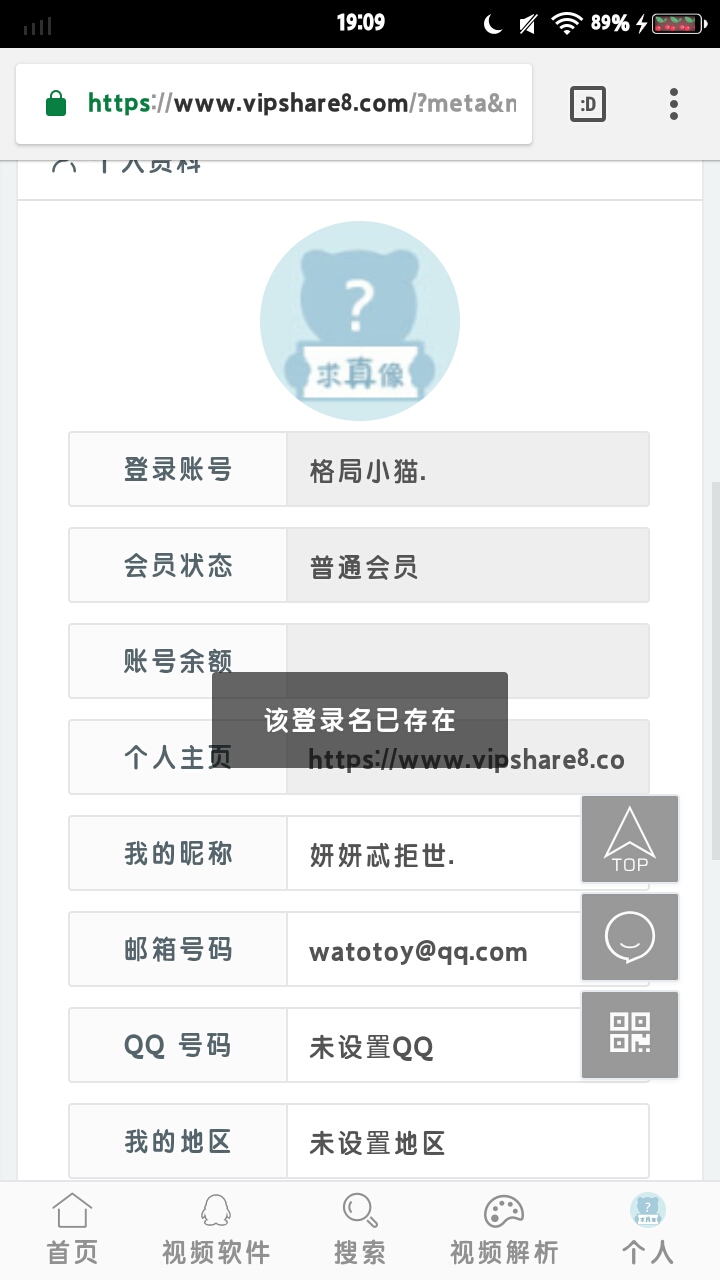Click the HTTPS padlock icon

56,103
